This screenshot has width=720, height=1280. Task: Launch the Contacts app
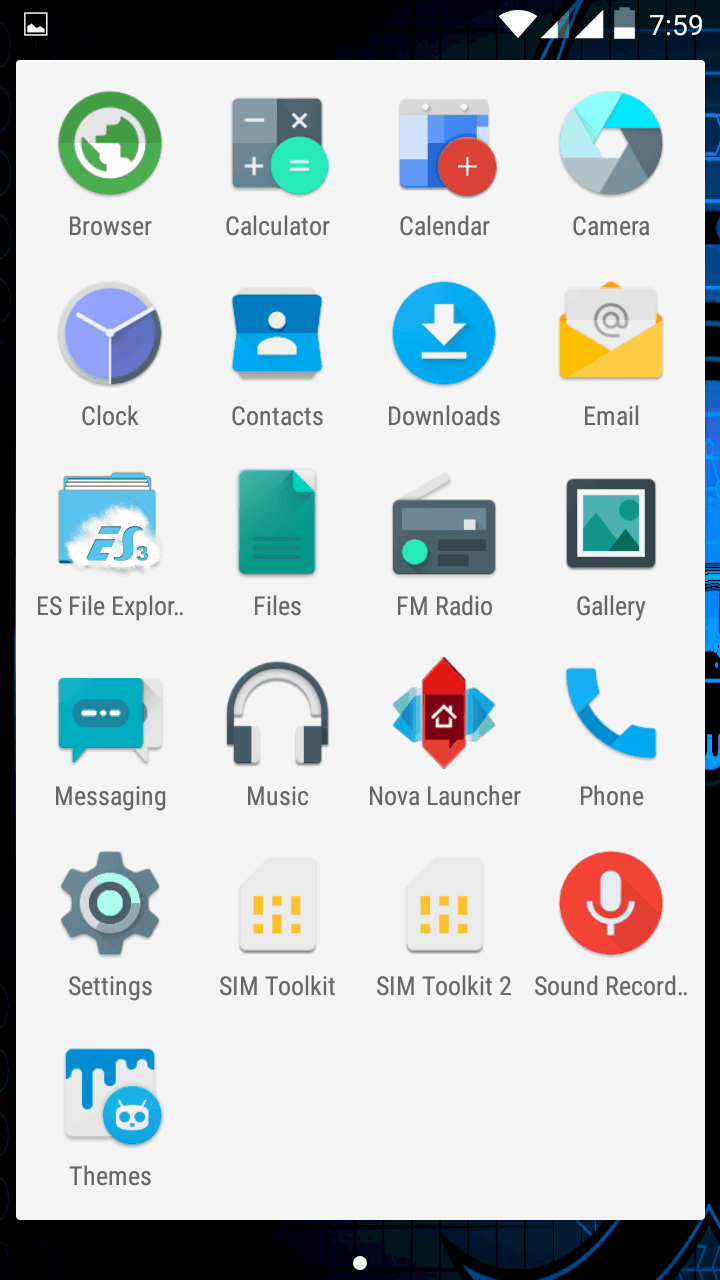tap(277, 334)
